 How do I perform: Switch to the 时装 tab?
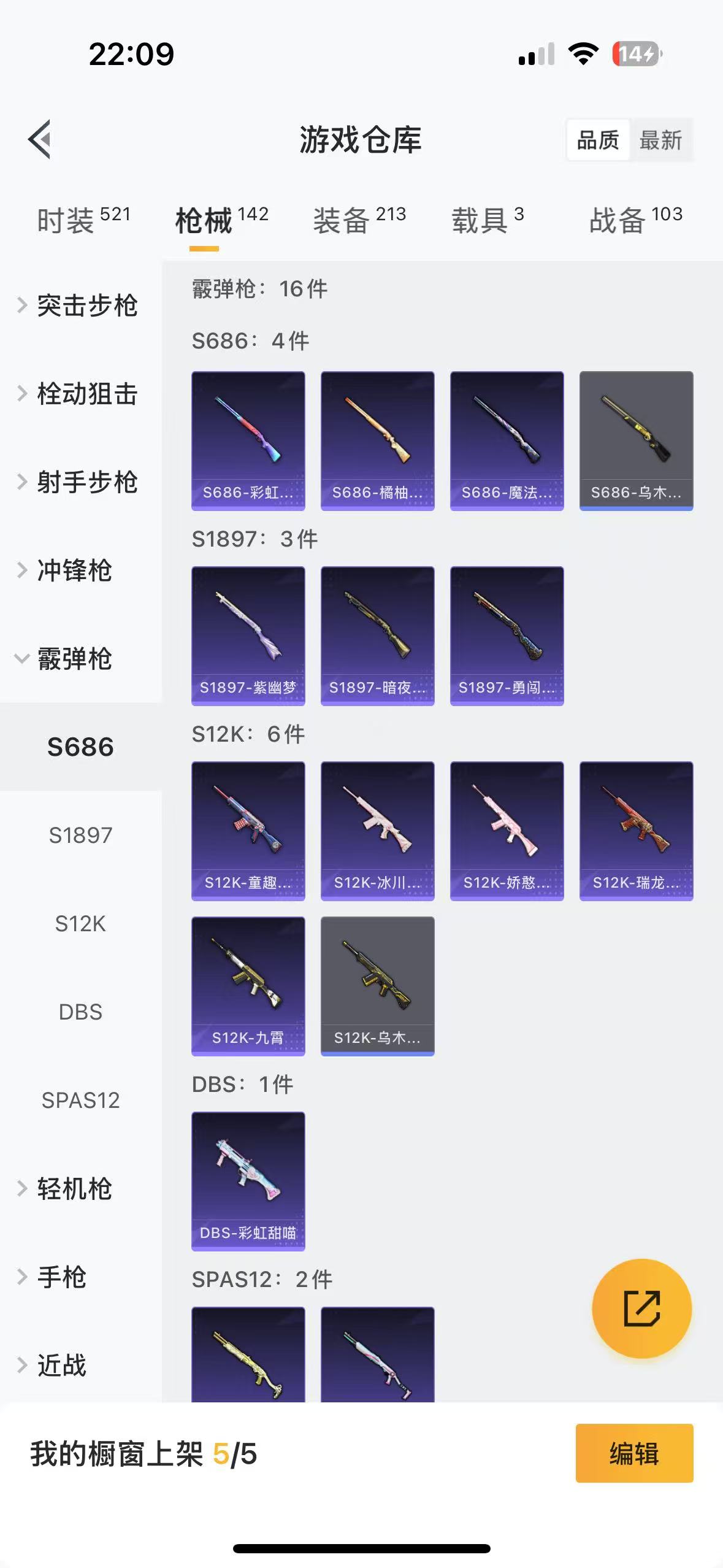[x=83, y=220]
